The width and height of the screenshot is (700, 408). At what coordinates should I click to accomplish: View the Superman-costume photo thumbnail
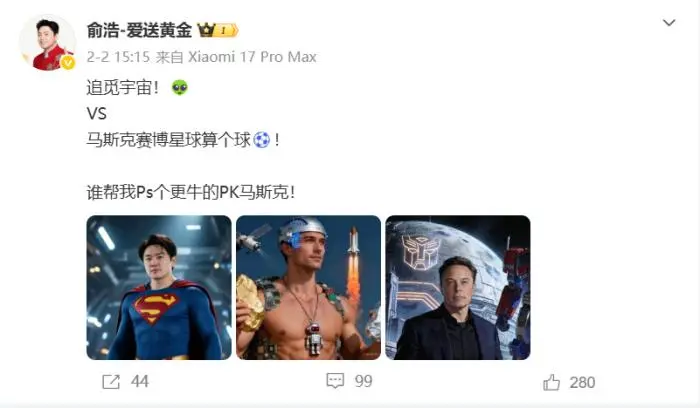point(159,287)
